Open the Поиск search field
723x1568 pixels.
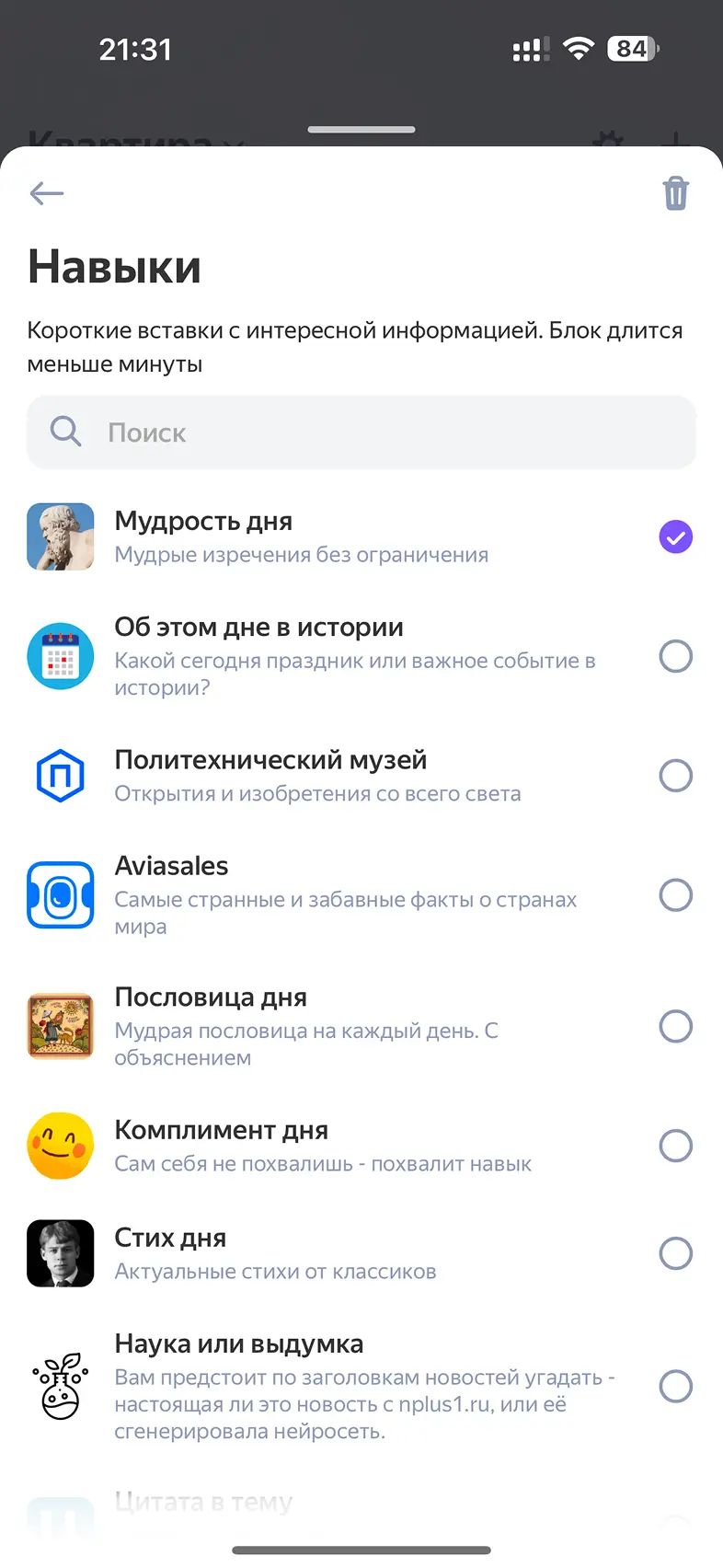coord(361,432)
